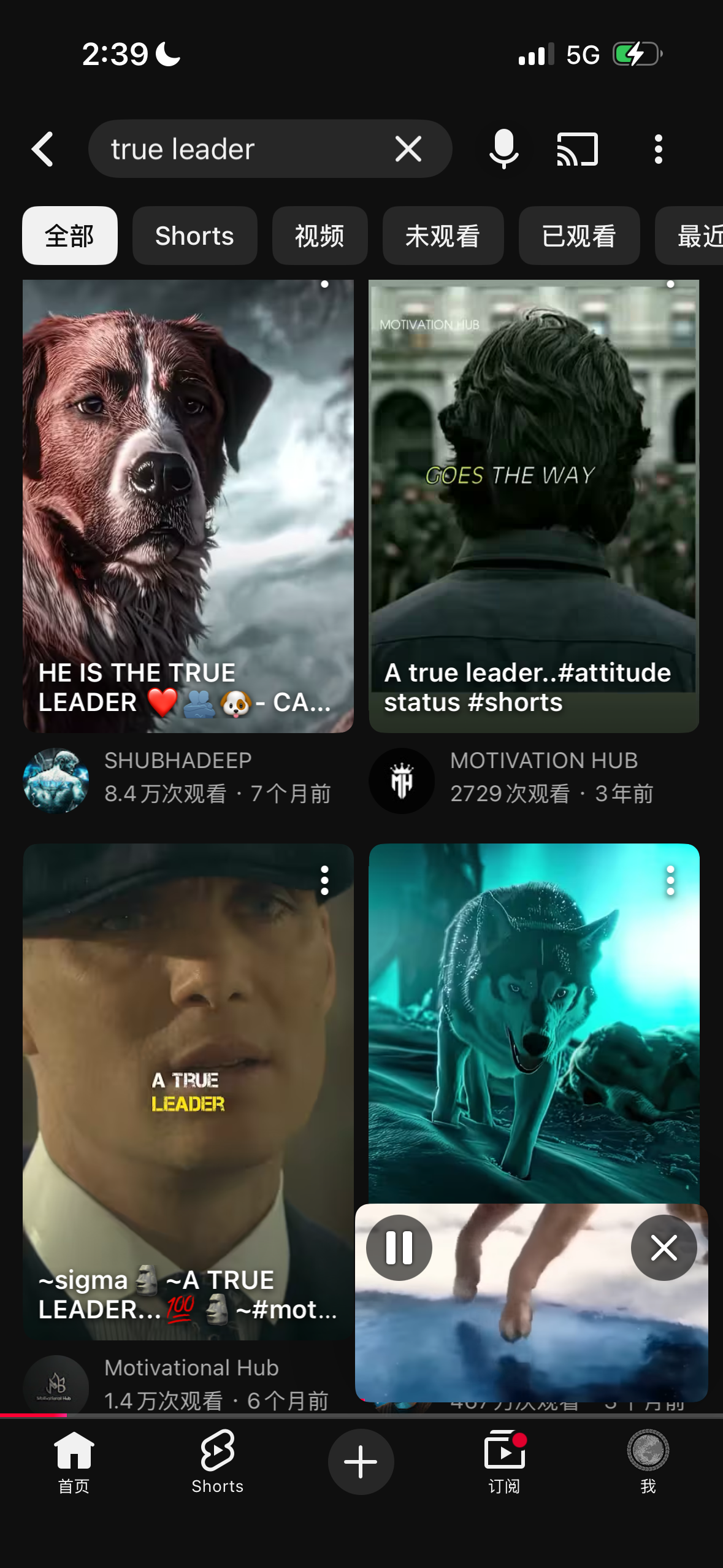Viewport: 723px width, 1568px height.
Task: Show only 已观看 videos
Action: [x=579, y=236]
